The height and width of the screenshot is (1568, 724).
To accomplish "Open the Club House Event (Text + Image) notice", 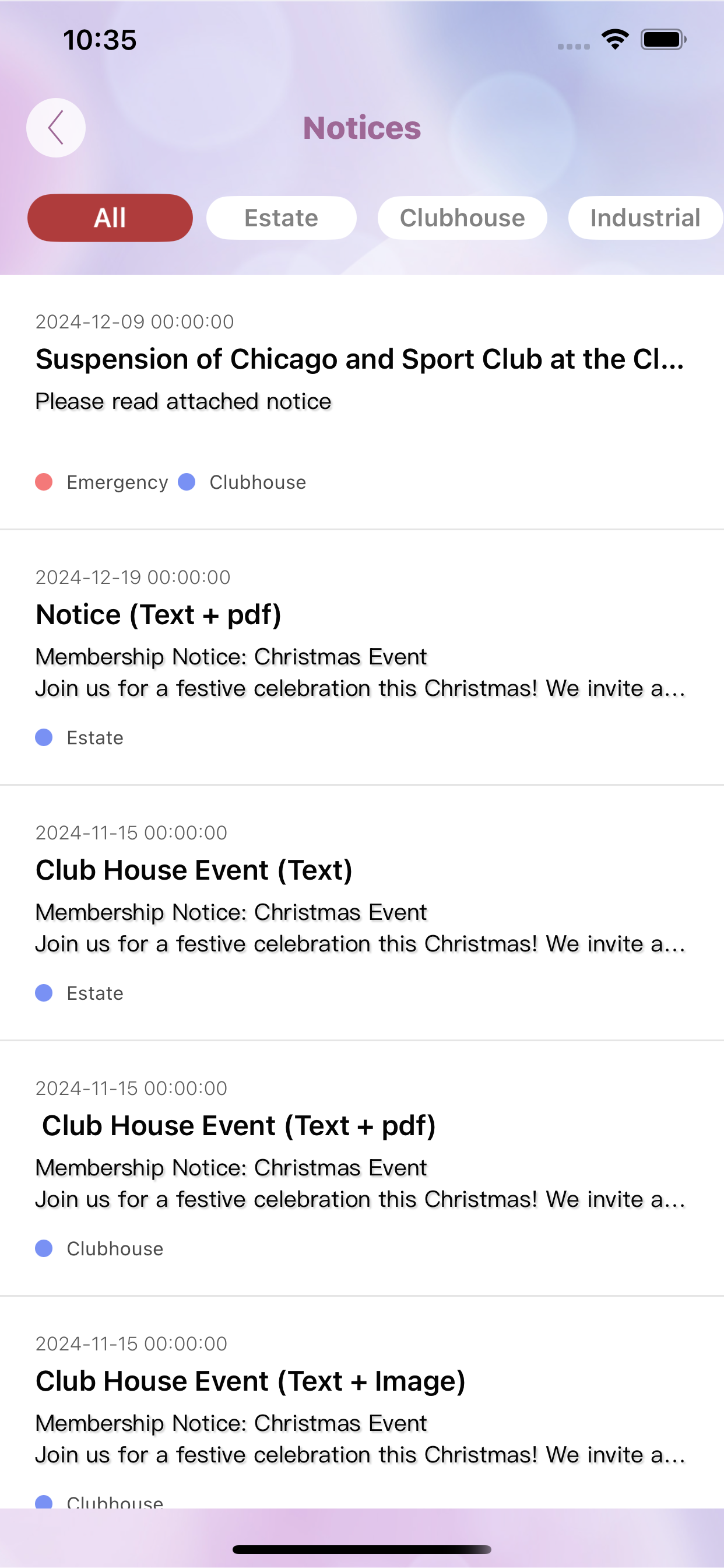I will [362, 1403].
